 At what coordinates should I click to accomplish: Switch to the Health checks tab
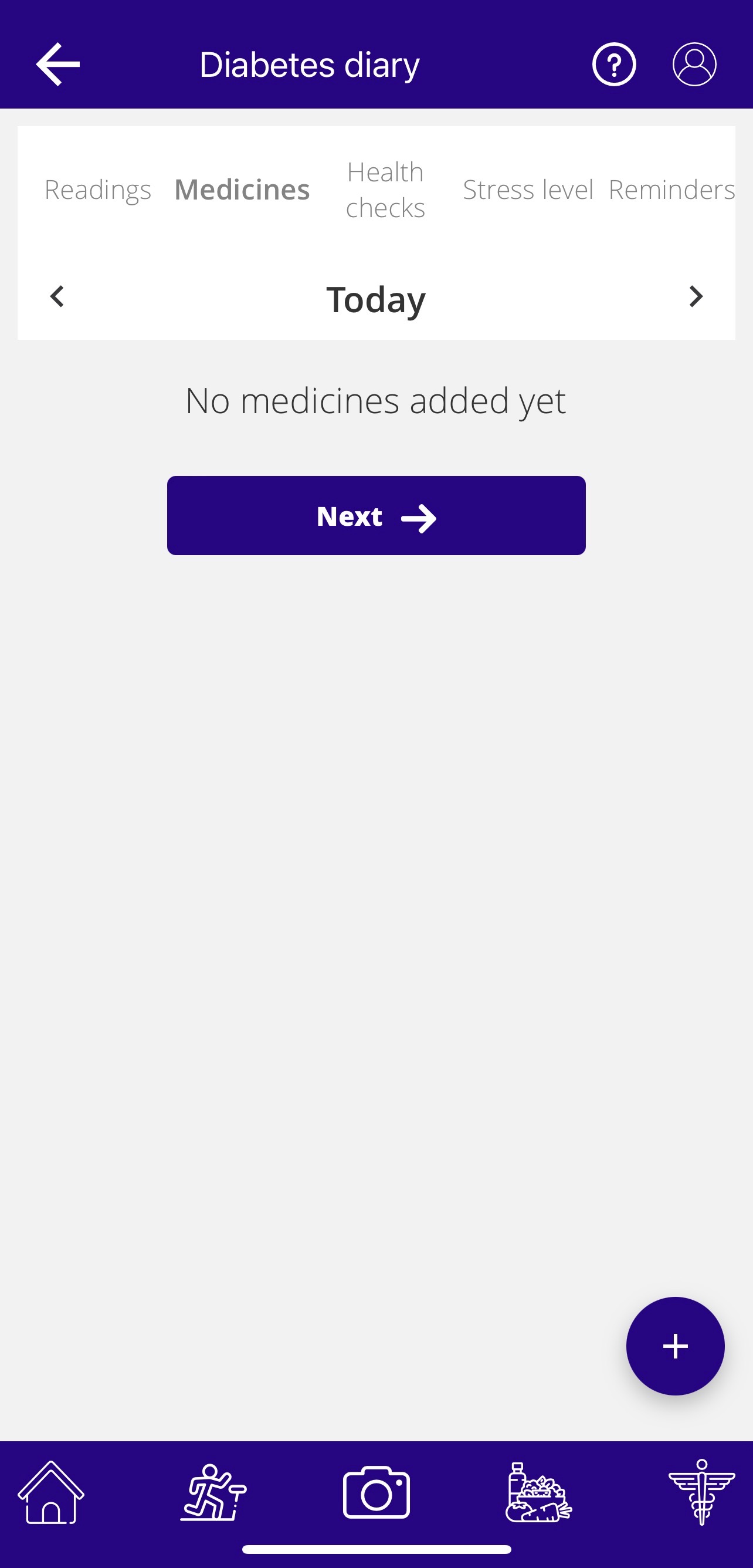(x=385, y=190)
